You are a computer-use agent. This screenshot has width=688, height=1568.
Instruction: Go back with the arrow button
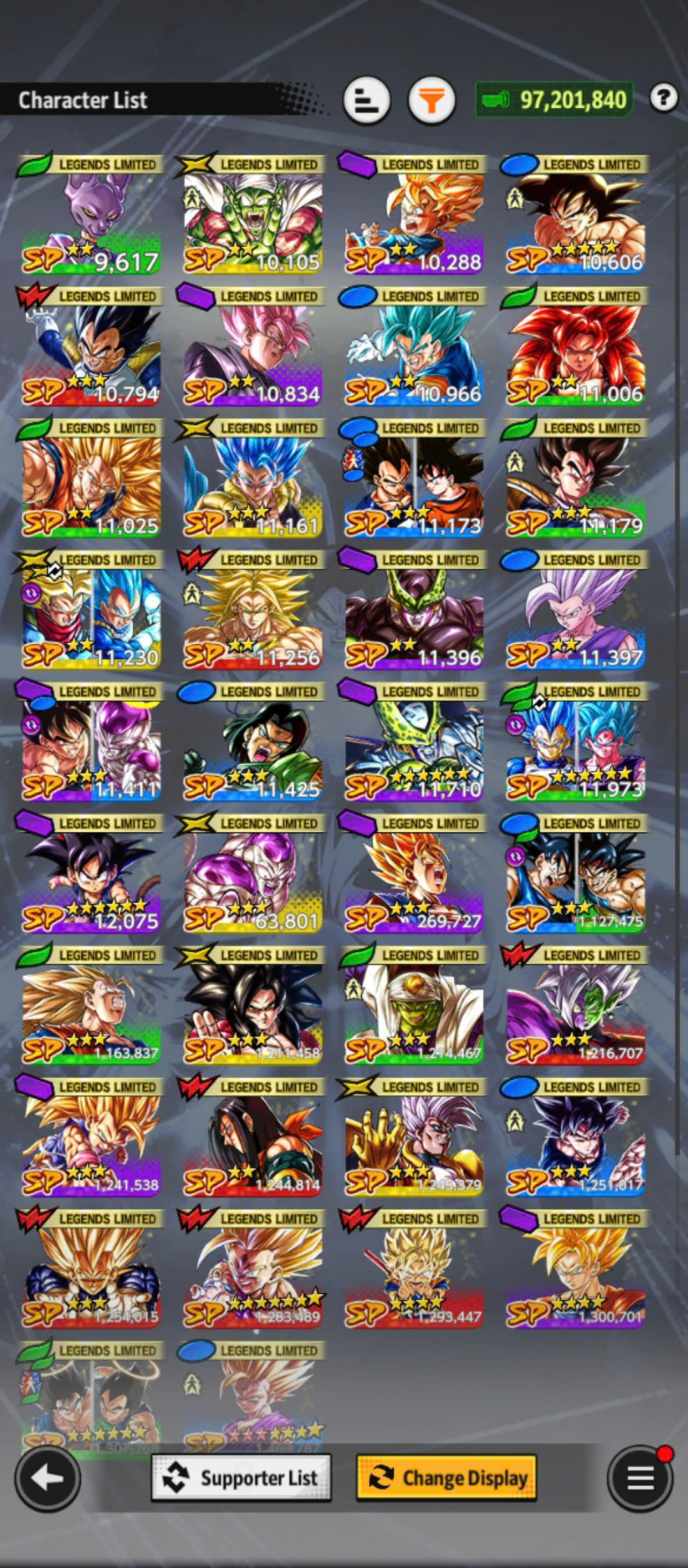[x=48, y=1478]
